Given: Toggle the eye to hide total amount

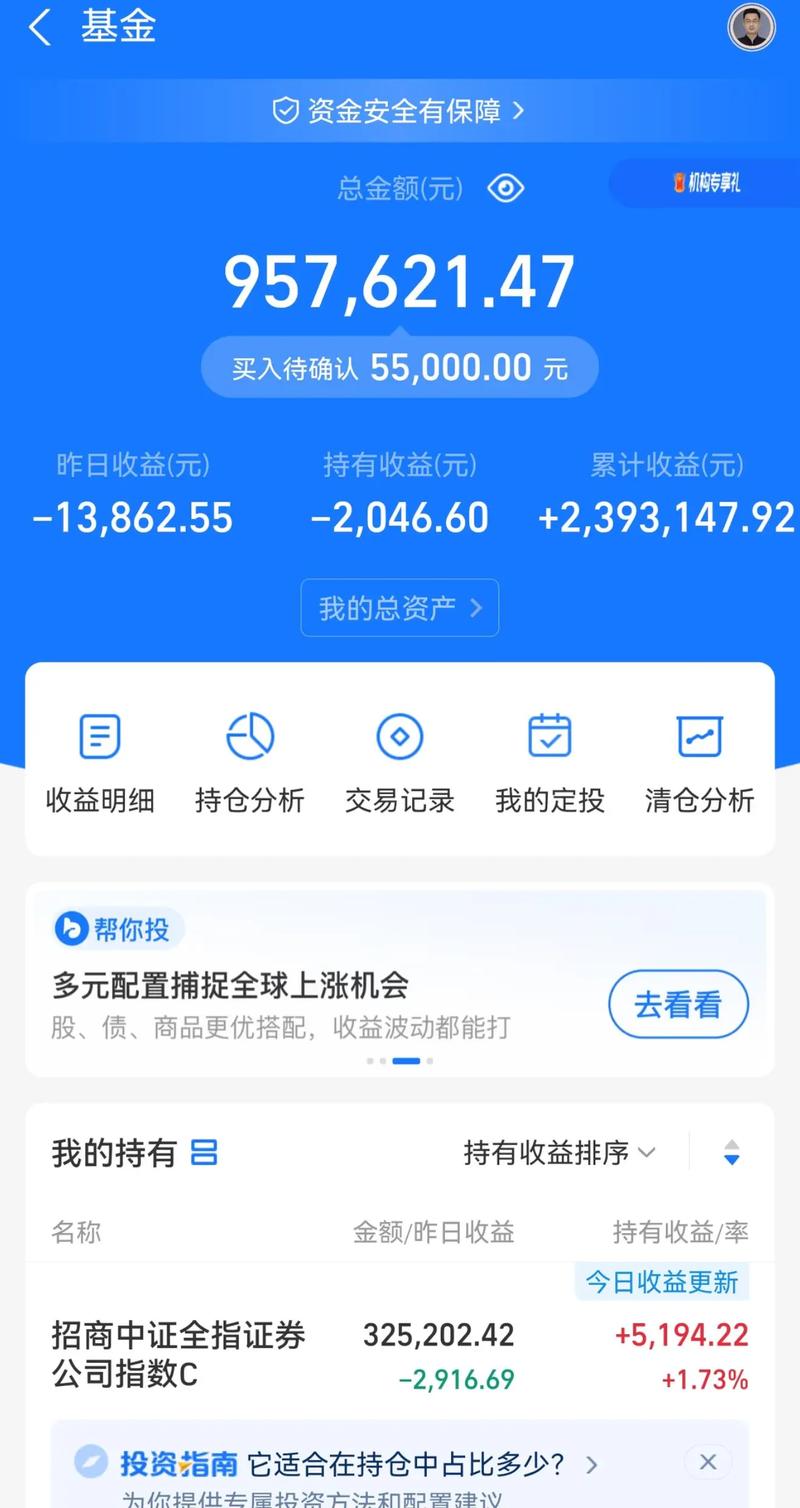Looking at the screenshot, I should [x=505, y=188].
